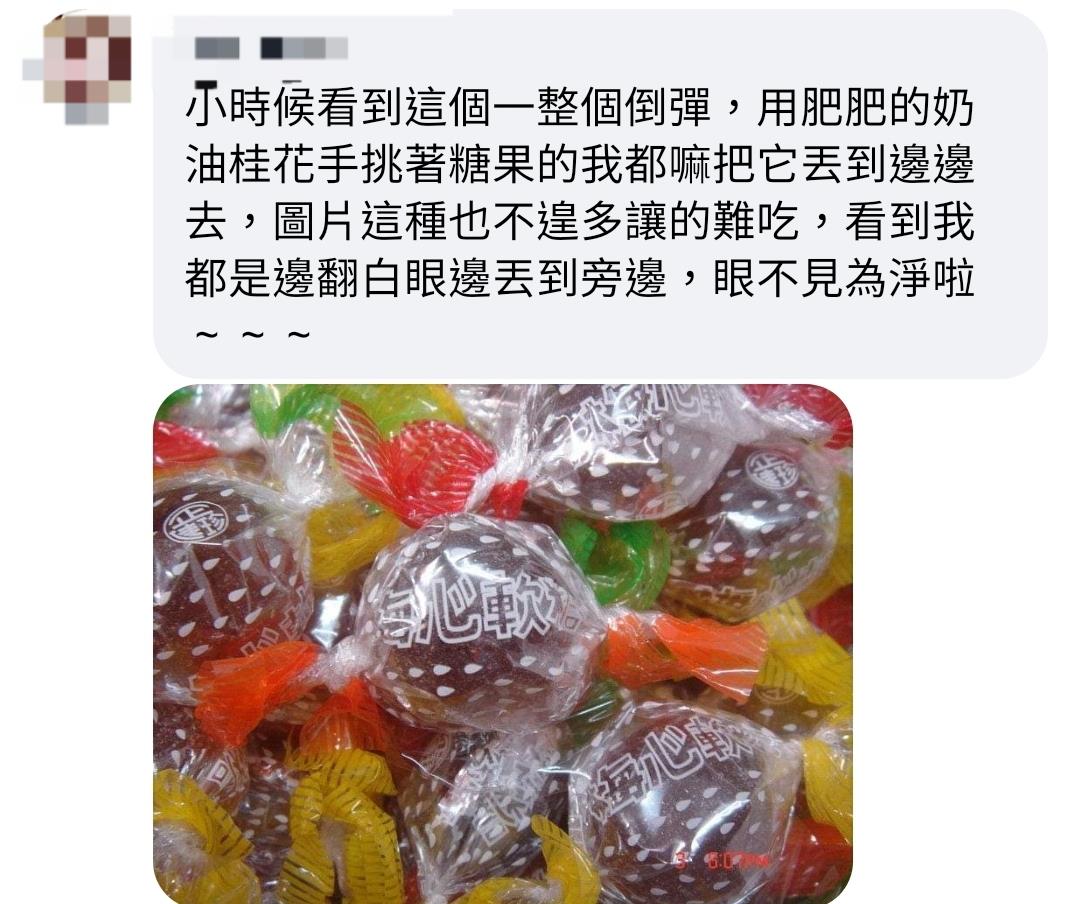Open the commenter's profile picture
This screenshot has width=1068, height=904.
pyautogui.click(x=89, y=62)
